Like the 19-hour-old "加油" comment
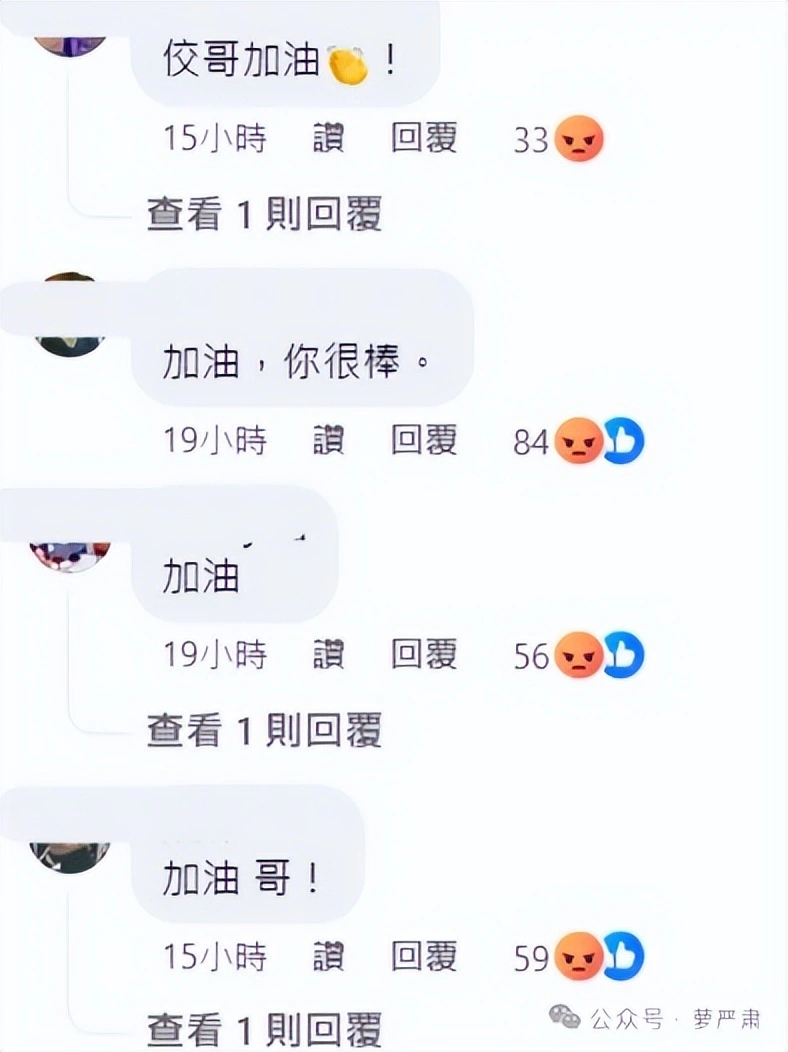This screenshot has width=788, height=1052. (328, 655)
